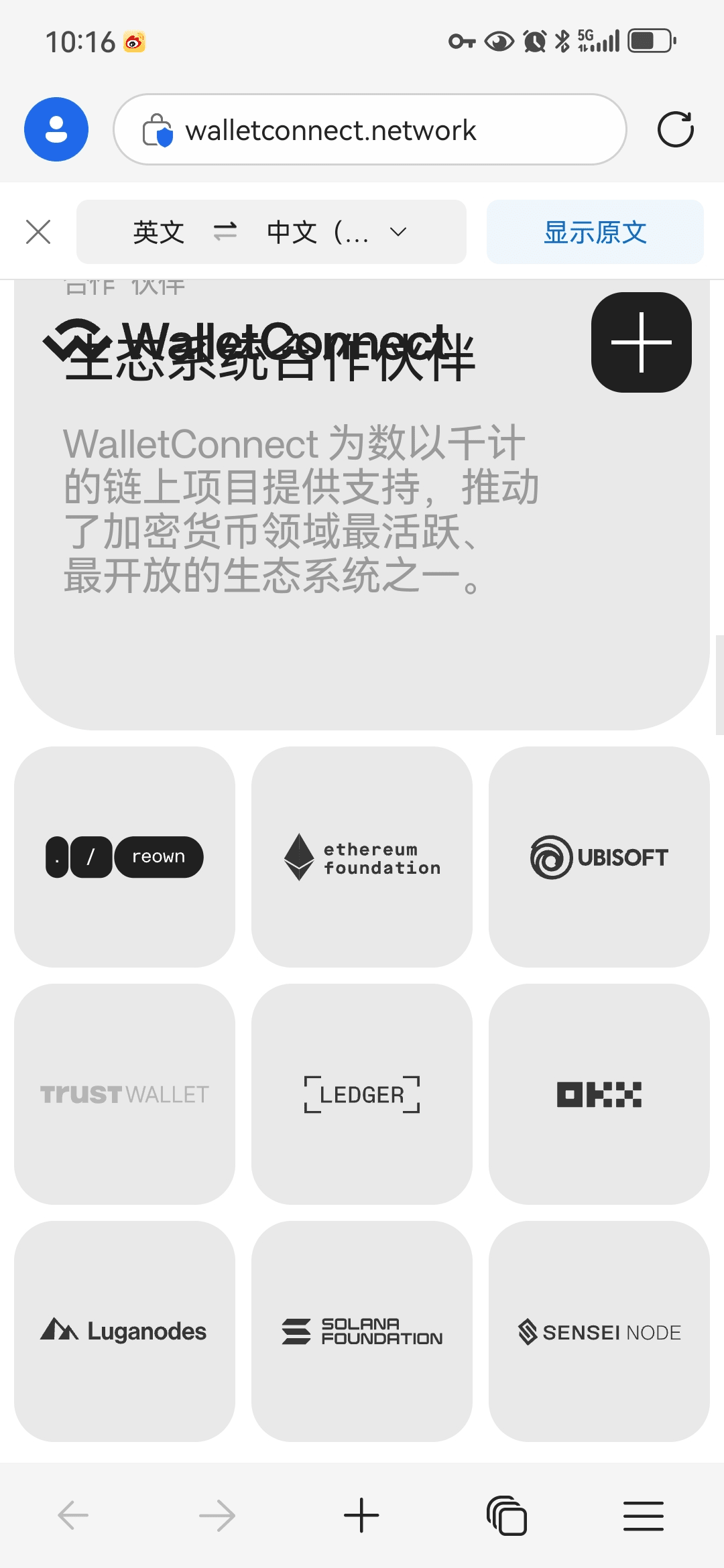
Task: Close the translation bar
Action: click(x=38, y=232)
